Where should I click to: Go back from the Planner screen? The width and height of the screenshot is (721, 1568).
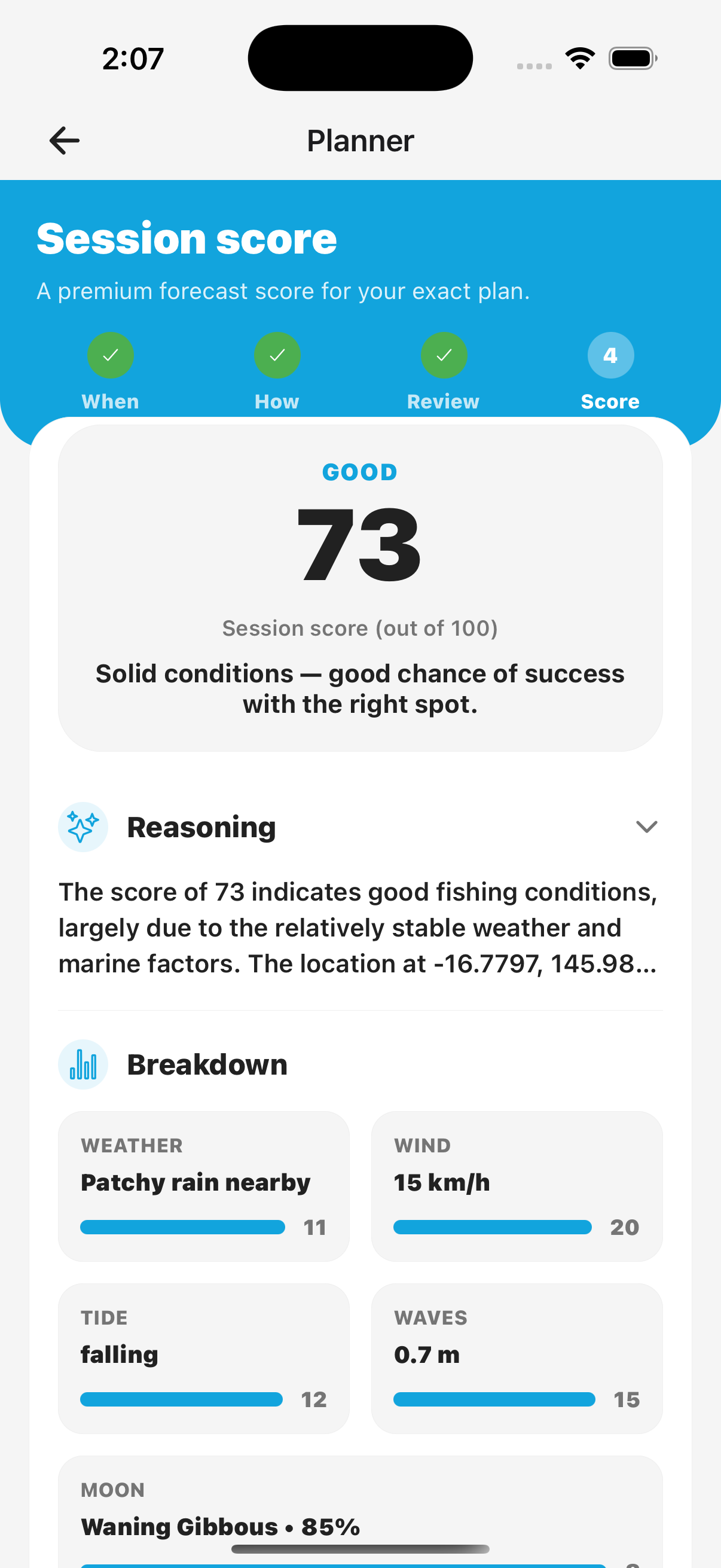[x=65, y=141]
